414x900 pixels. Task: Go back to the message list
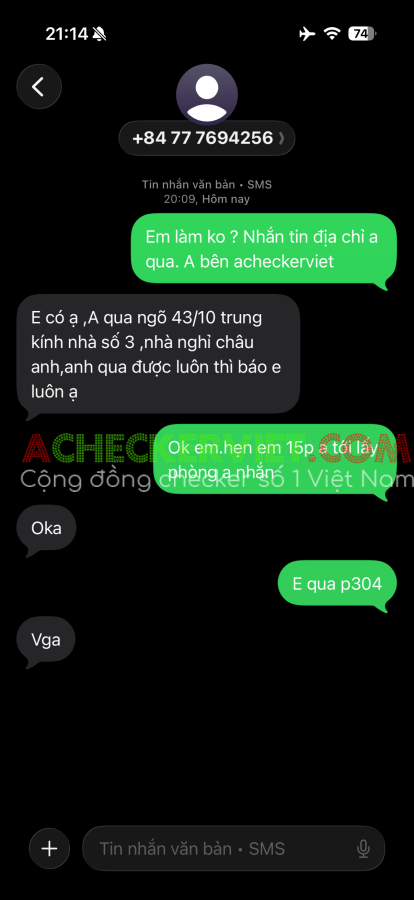[x=38, y=87]
